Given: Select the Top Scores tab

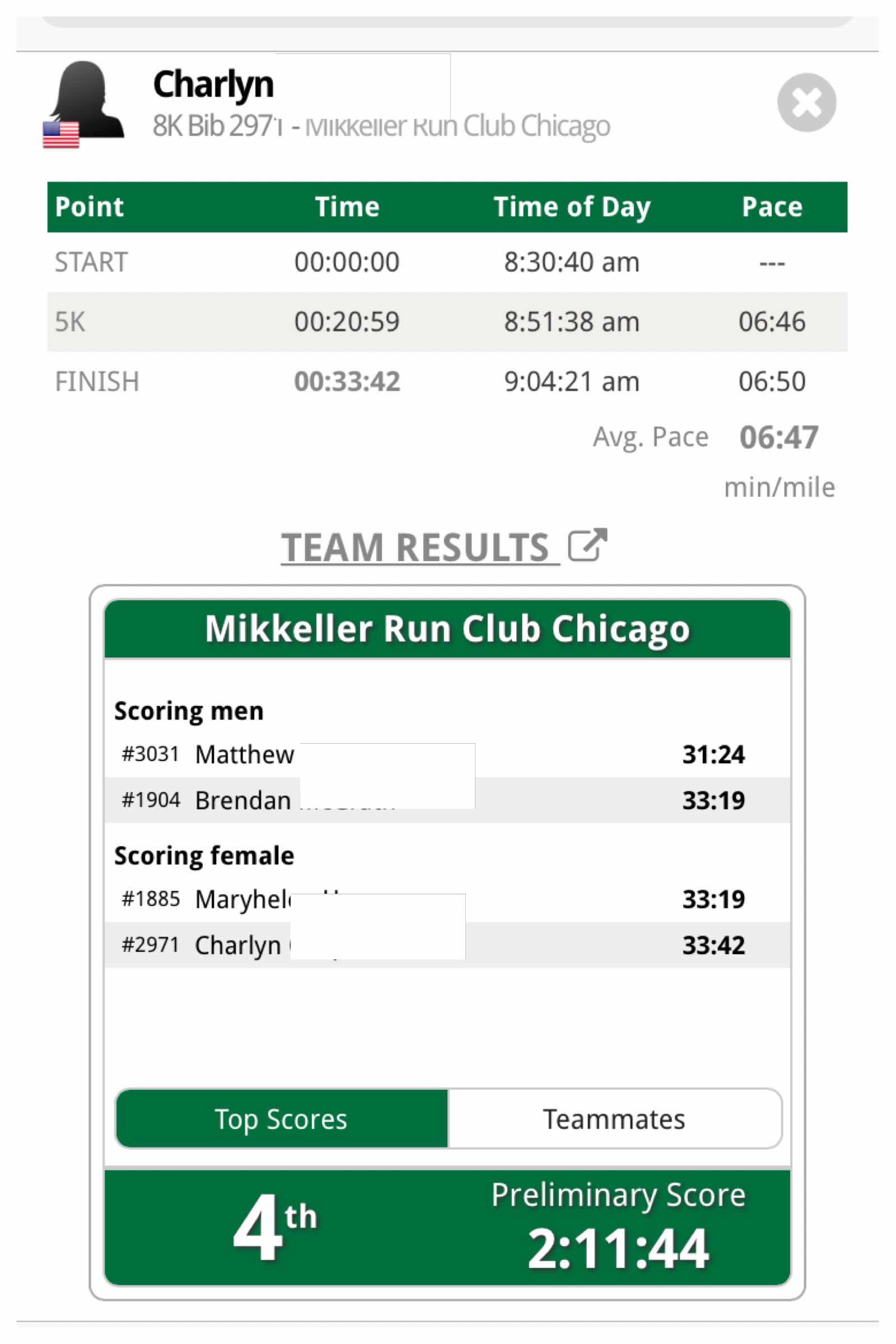Looking at the screenshot, I should coord(282,1119).
